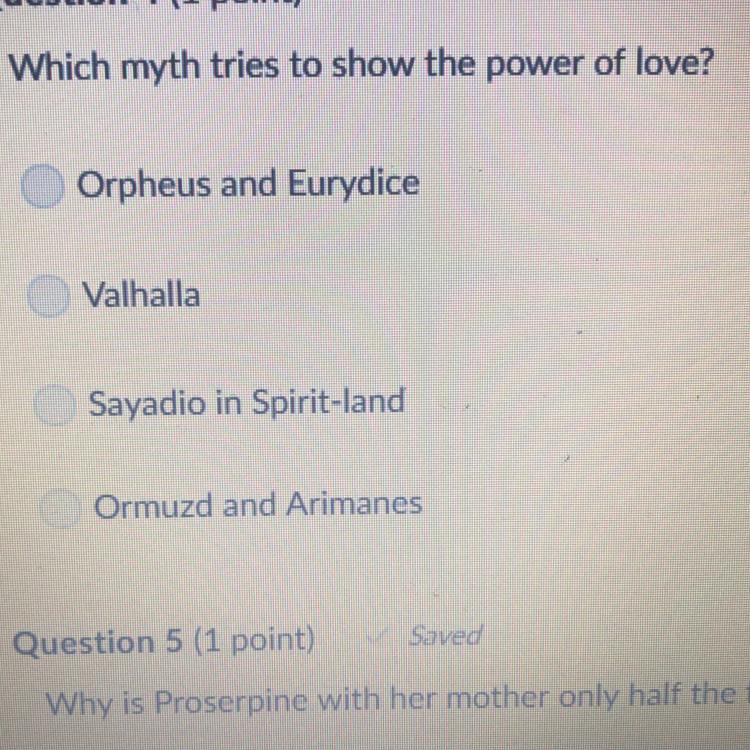Choose Valhalla as the answer
Image resolution: width=750 pixels, height=750 pixels.
click(x=49, y=296)
